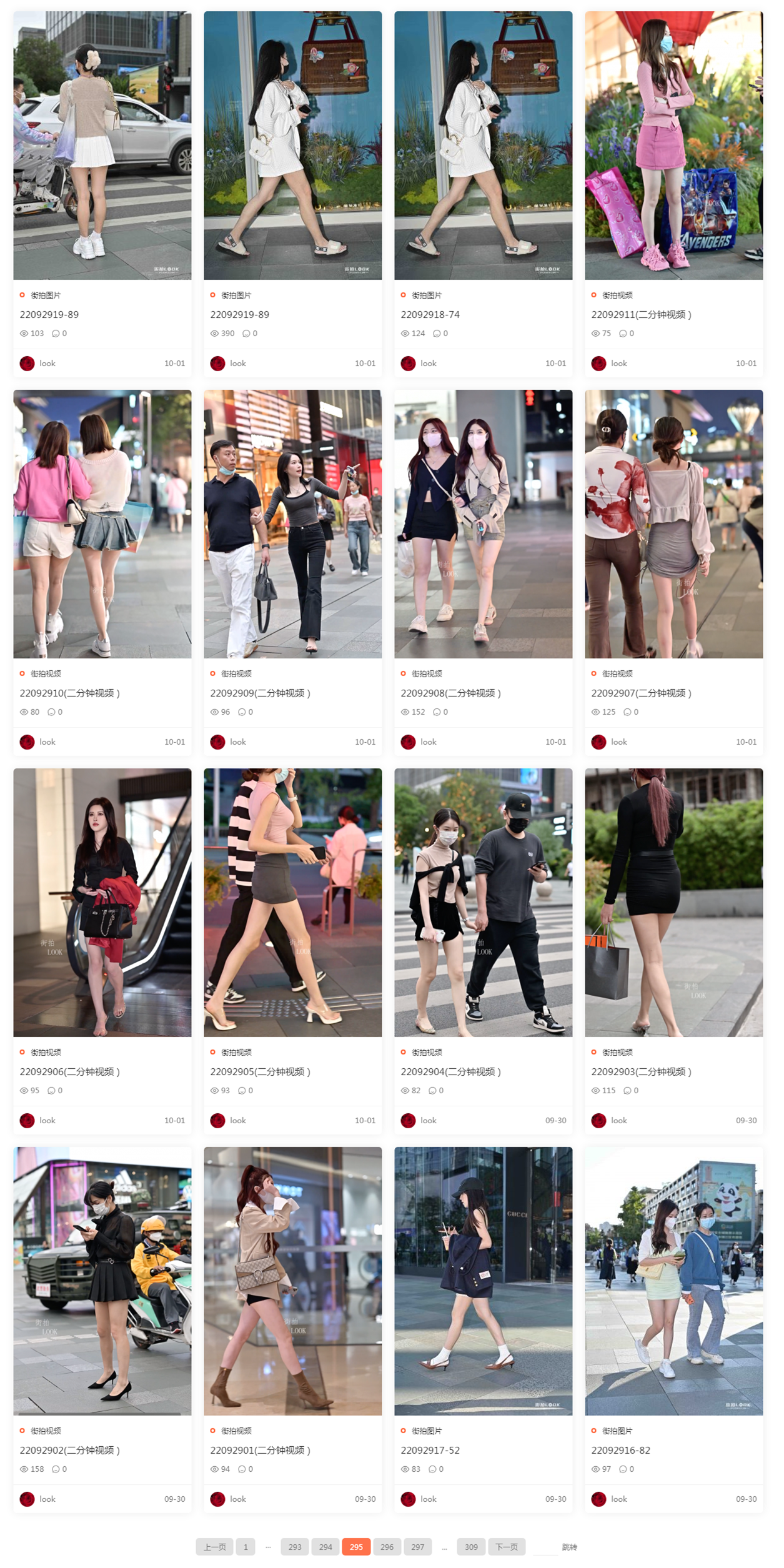
Task: Open the picture post 22092917-52
Action: (430, 1450)
